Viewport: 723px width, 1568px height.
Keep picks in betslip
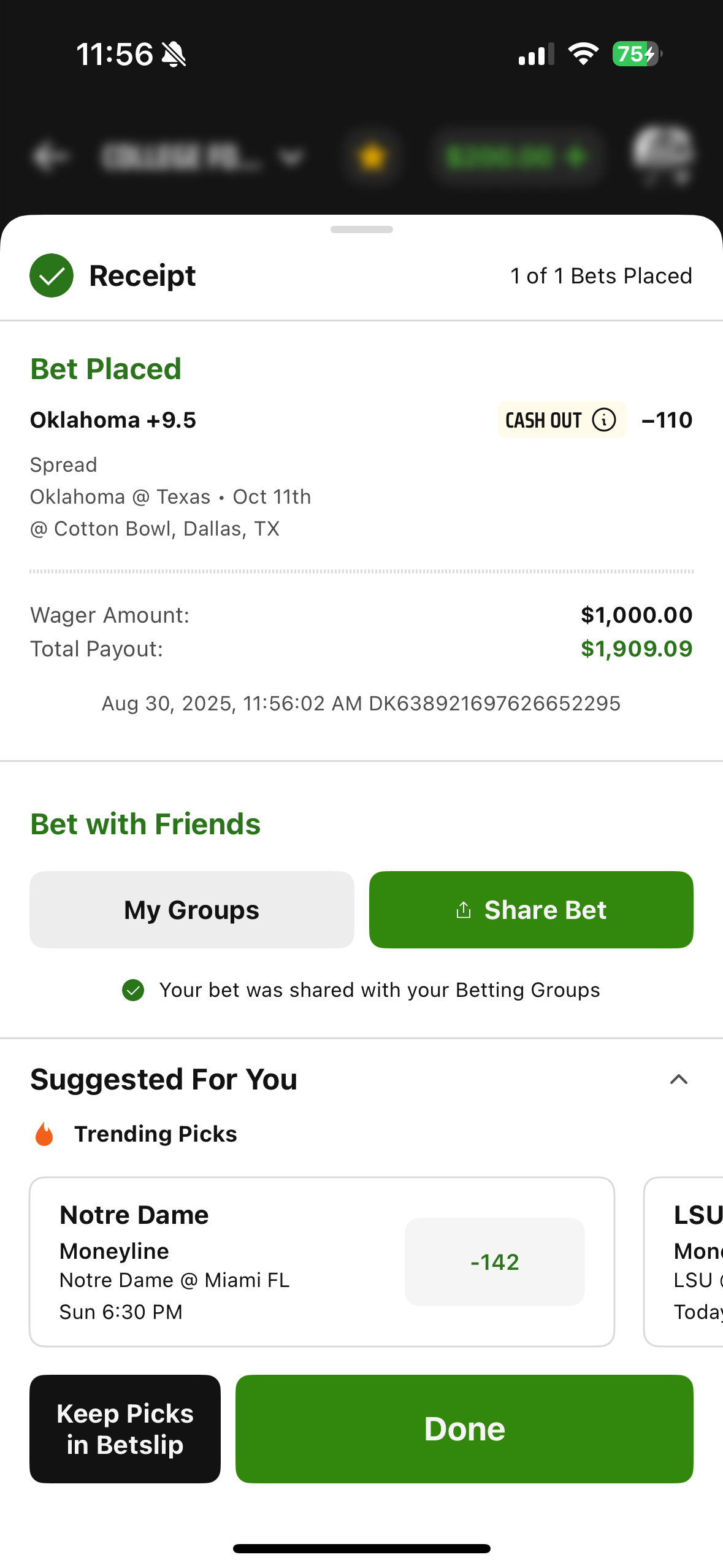125,1428
